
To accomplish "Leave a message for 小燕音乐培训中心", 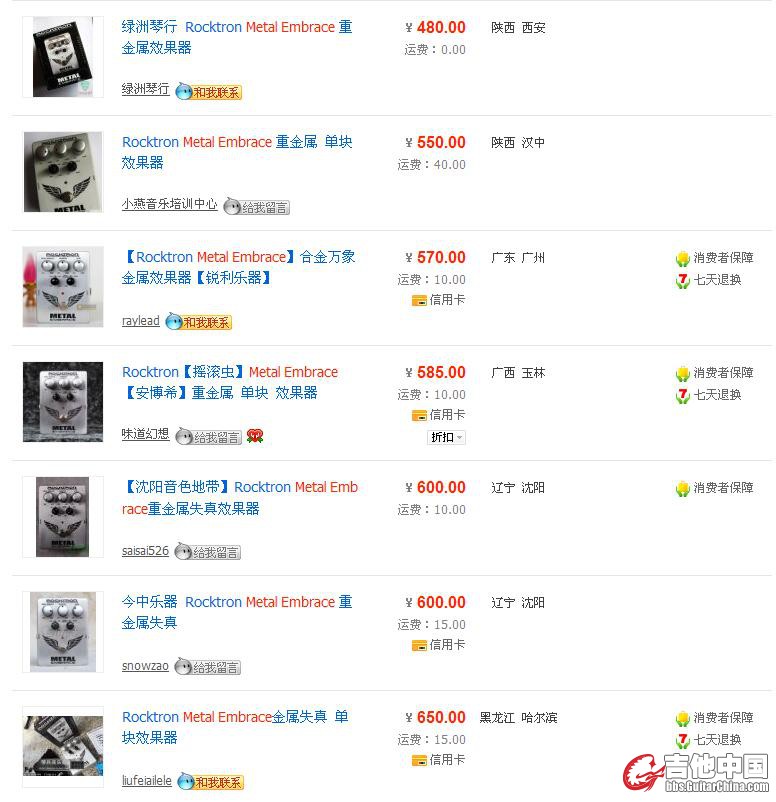I will [x=257, y=207].
